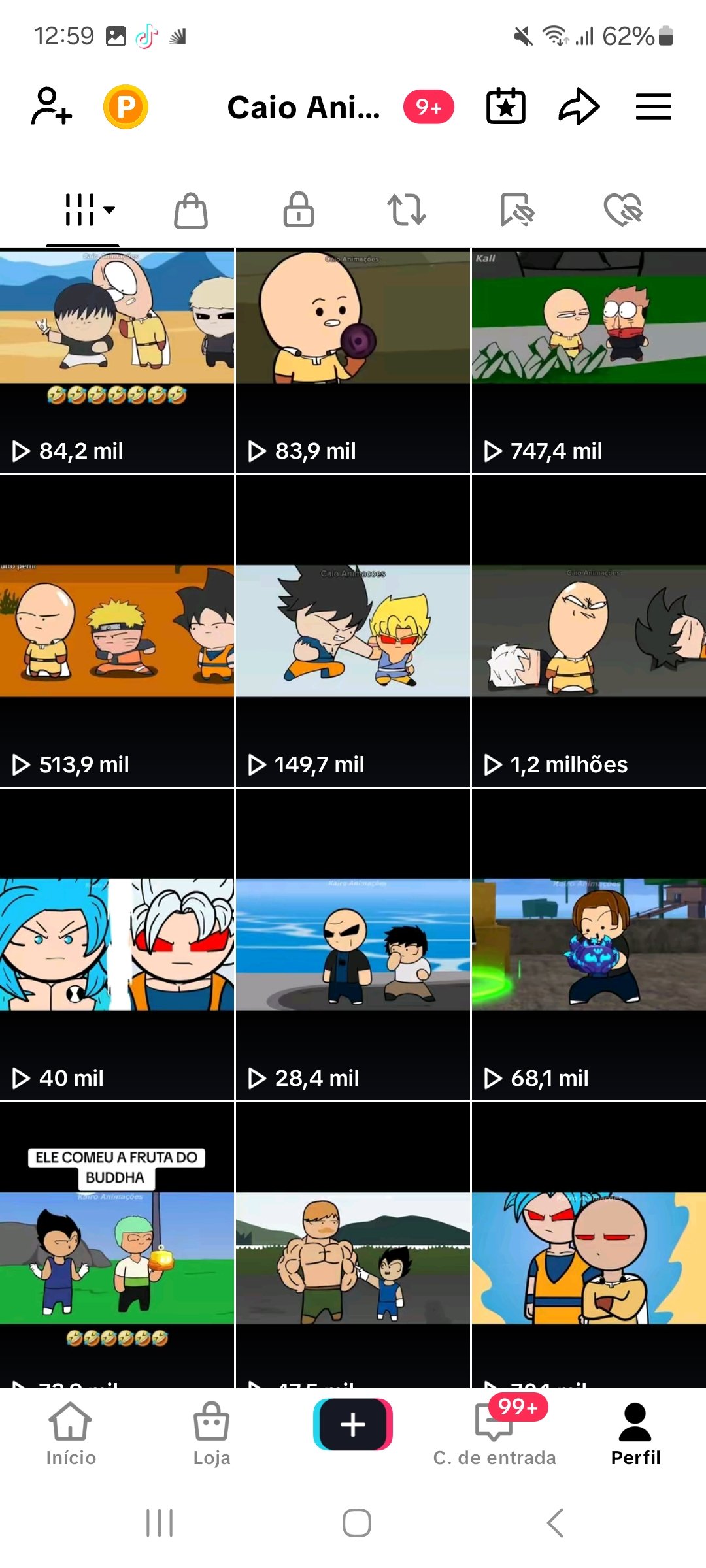Open the add friends icon

tap(51, 106)
